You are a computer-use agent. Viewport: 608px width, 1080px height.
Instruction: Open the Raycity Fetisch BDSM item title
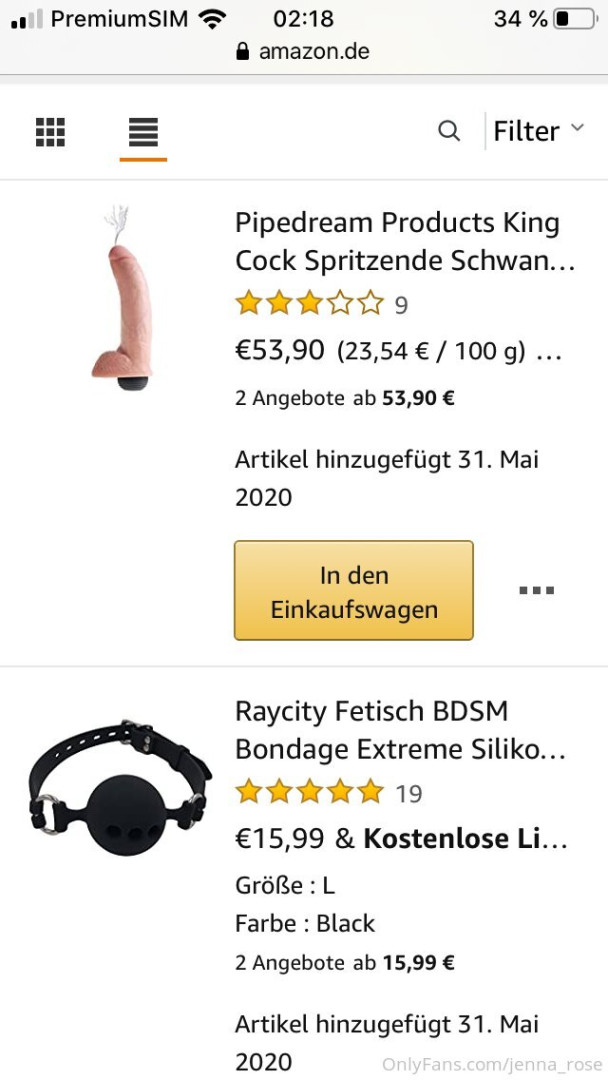tap(400, 730)
